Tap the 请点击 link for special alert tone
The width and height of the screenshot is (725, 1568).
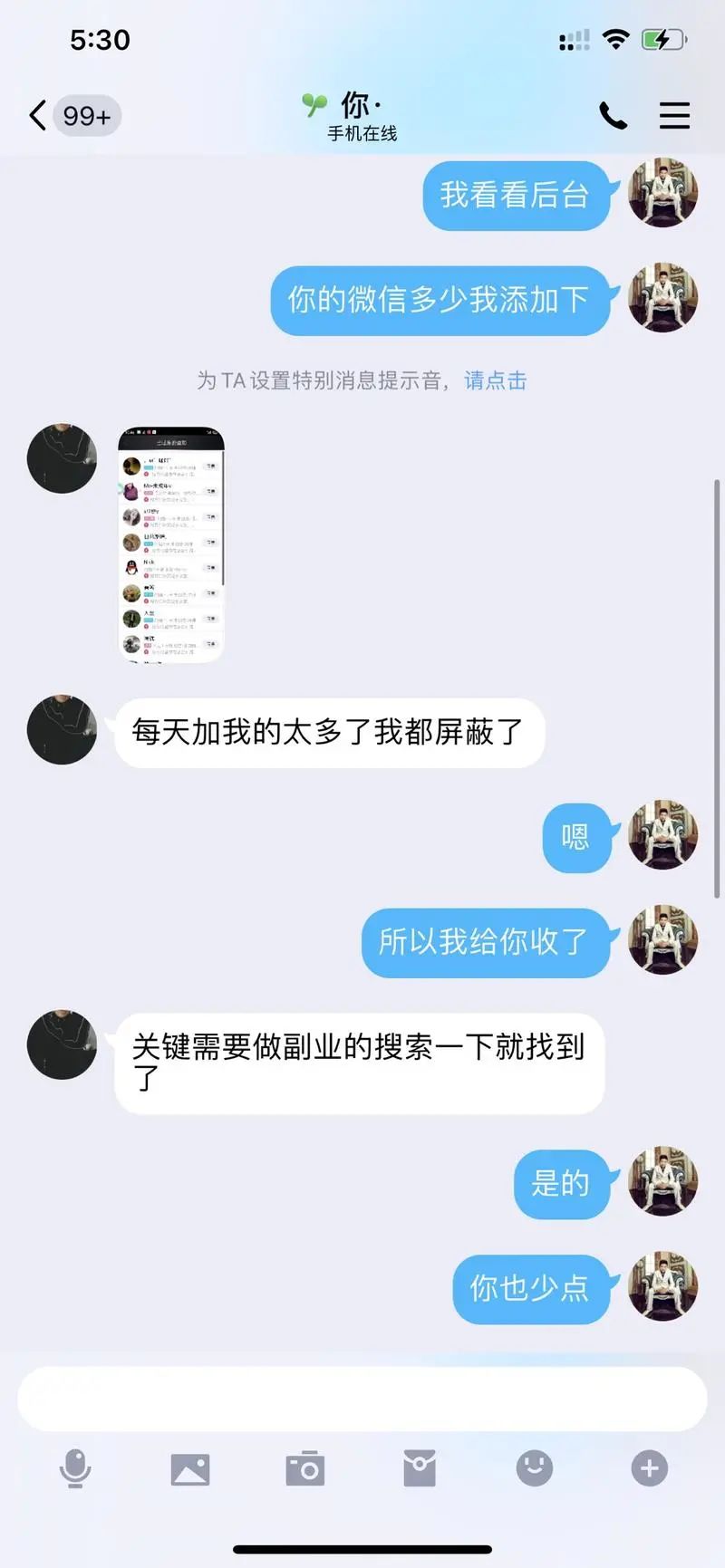click(495, 380)
